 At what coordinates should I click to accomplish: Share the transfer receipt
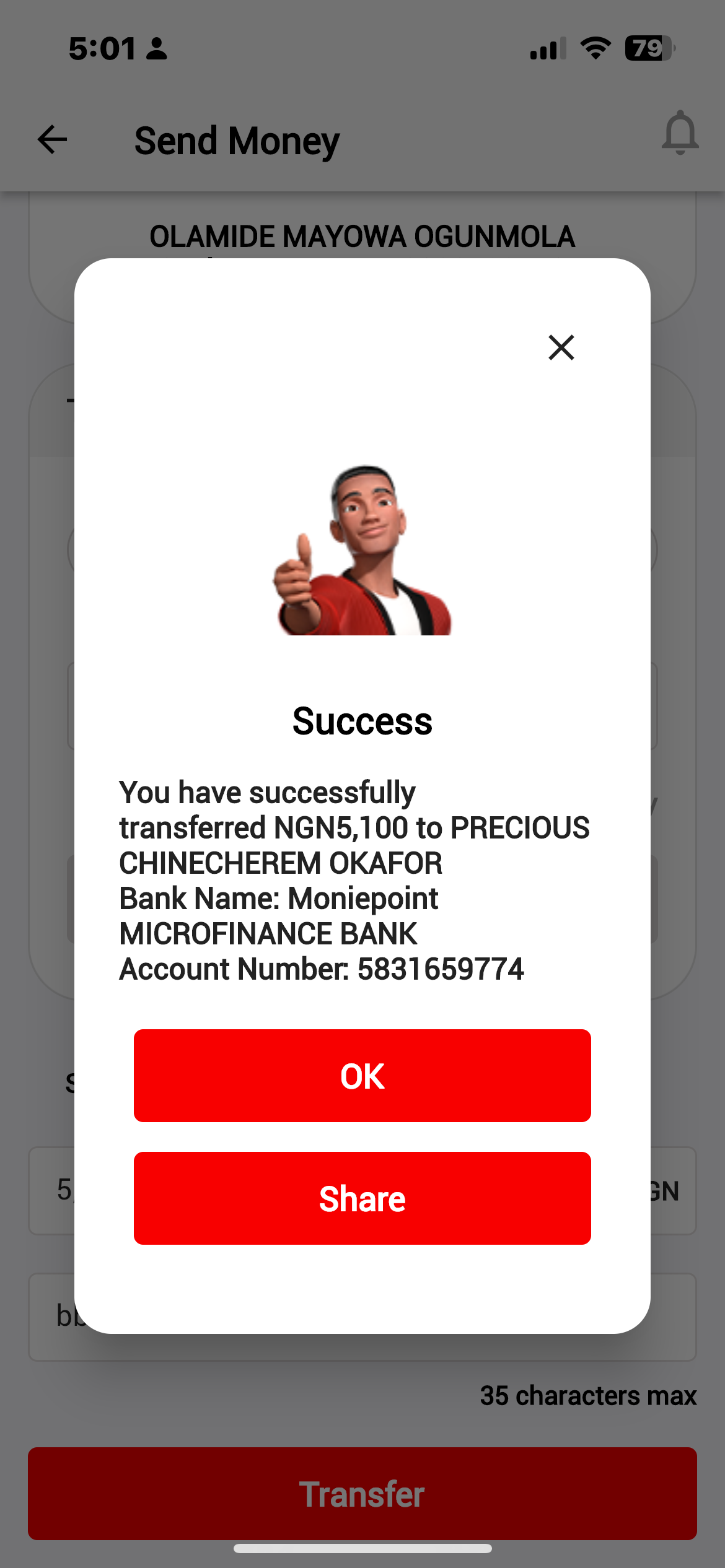click(362, 1198)
